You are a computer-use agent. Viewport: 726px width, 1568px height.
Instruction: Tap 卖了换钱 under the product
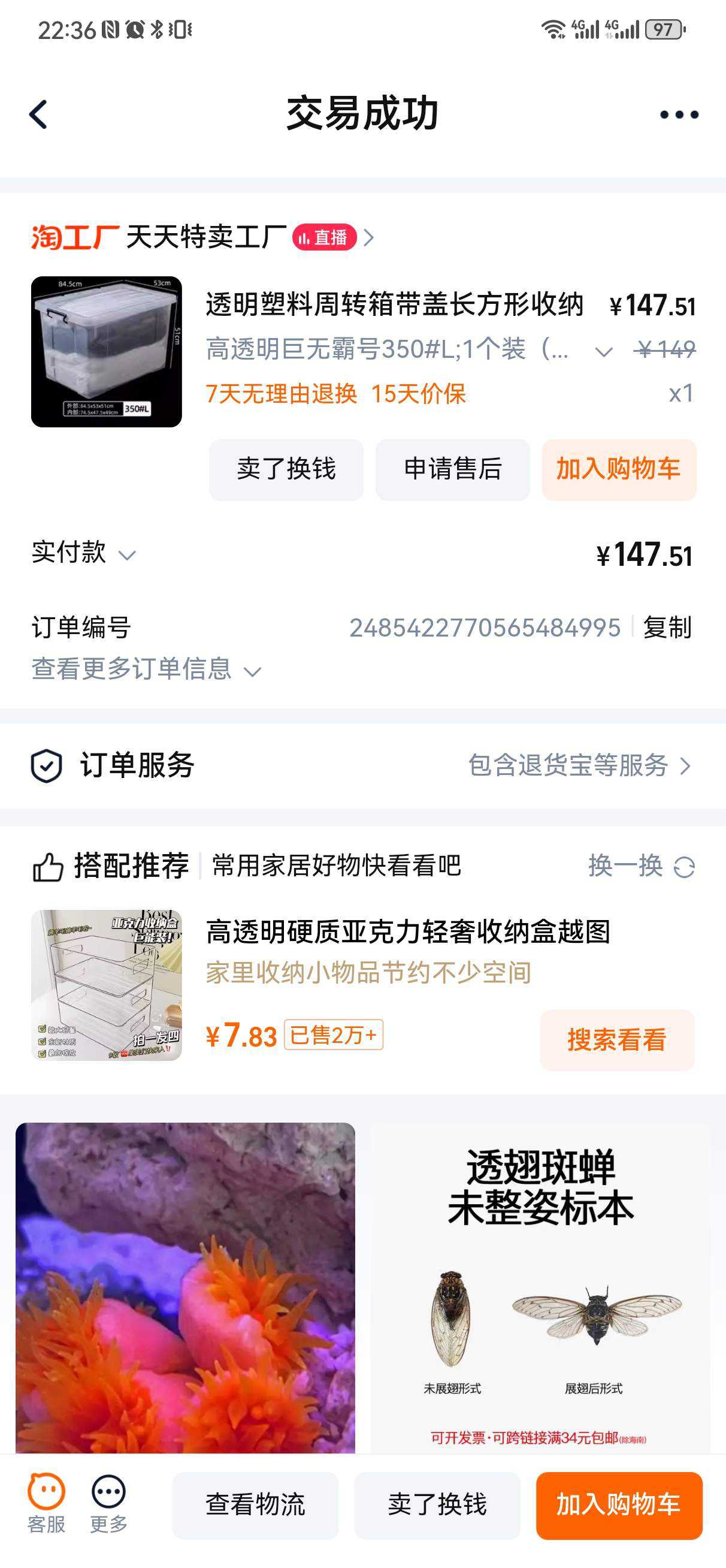(x=286, y=469)
